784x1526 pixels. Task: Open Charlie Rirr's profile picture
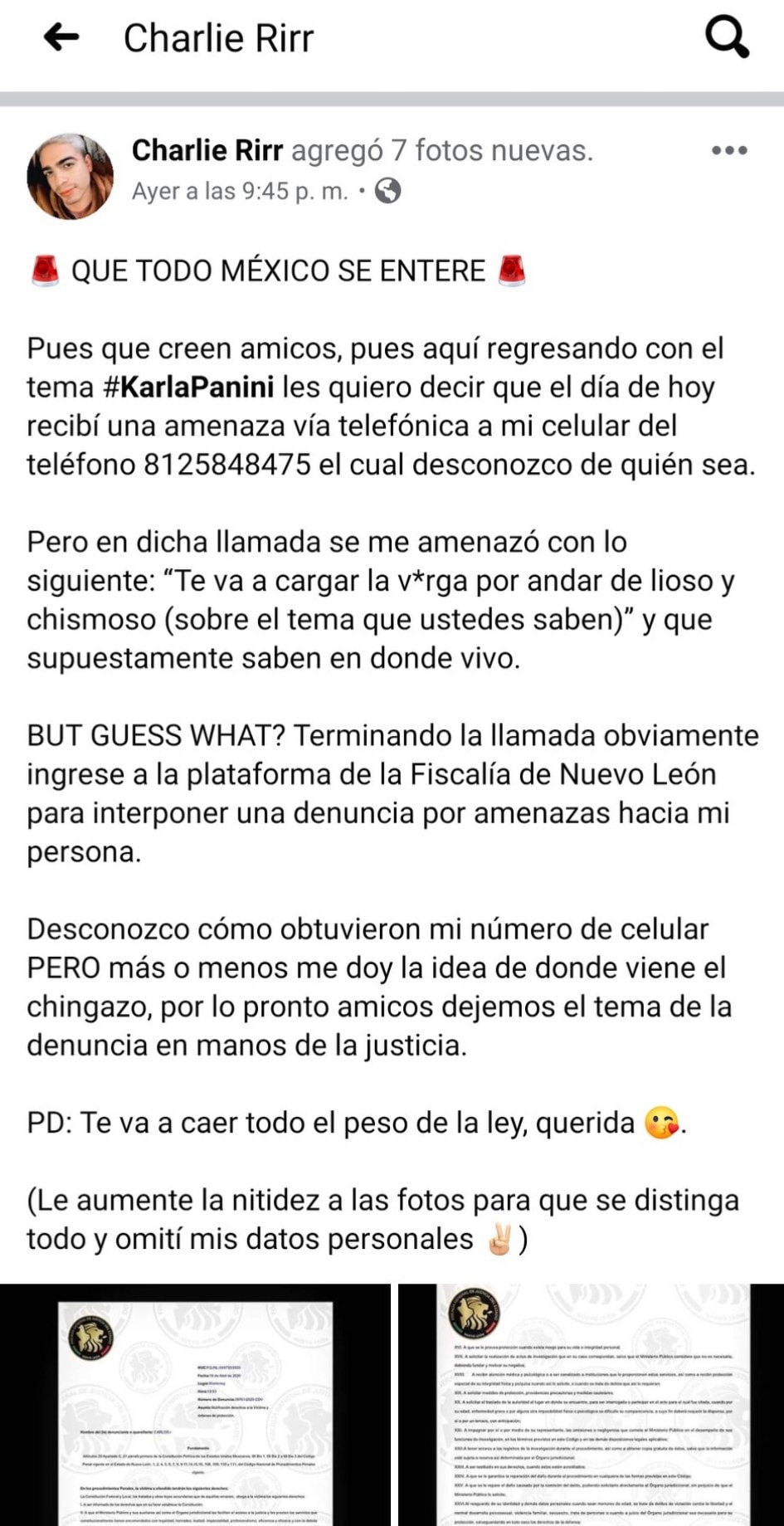pyautogui.click(x=71, y=176)
